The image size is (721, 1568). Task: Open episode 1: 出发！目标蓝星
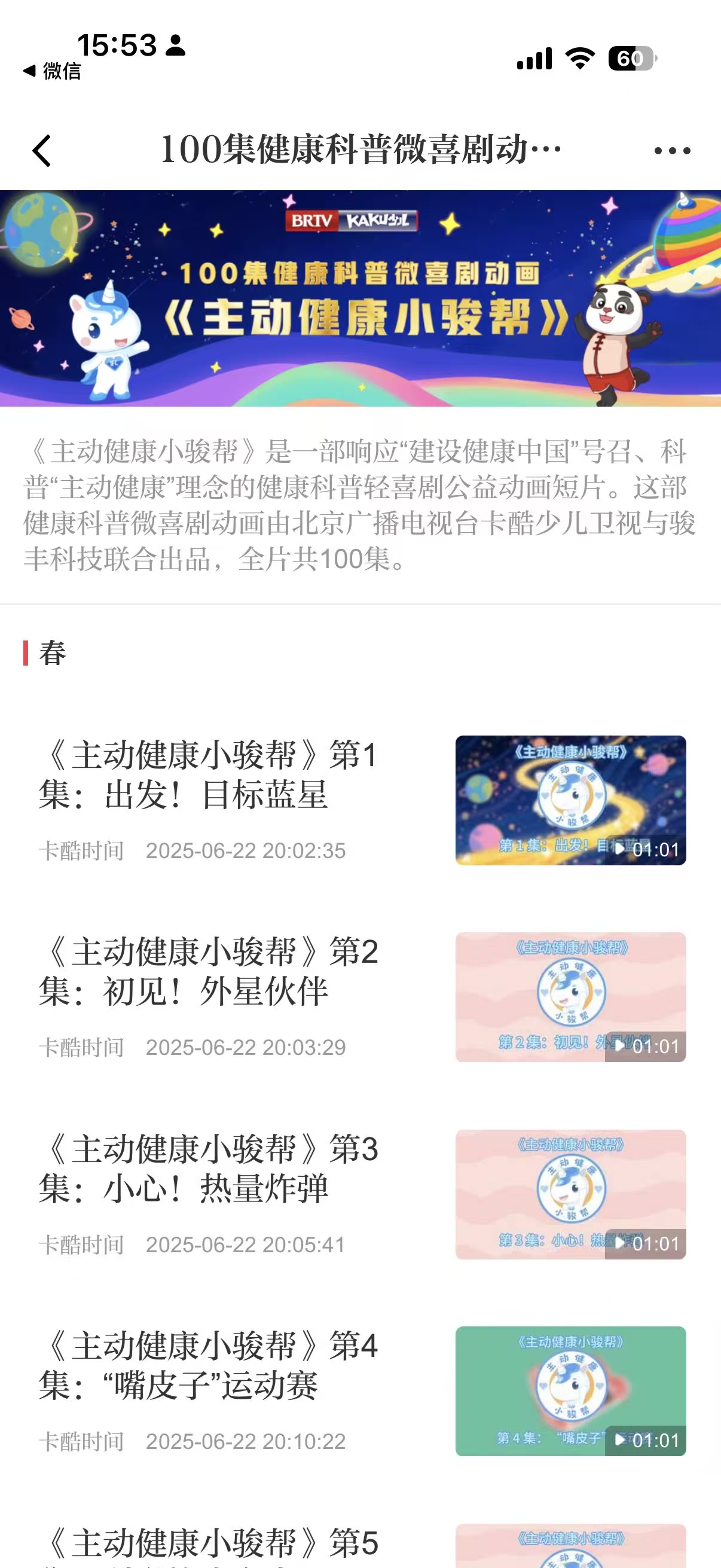click(208, 774)
